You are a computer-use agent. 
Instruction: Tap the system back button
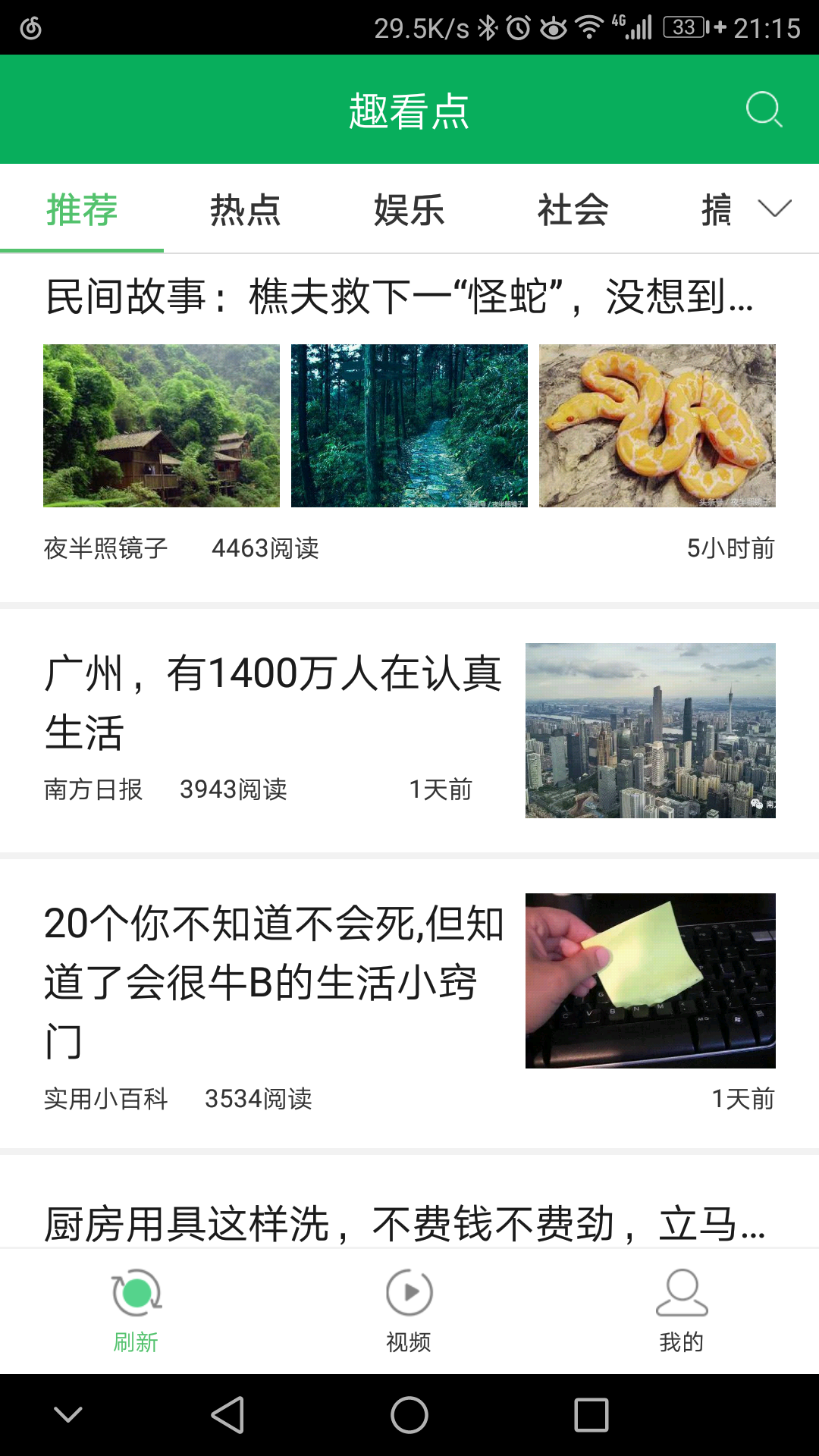point(227,1415)
